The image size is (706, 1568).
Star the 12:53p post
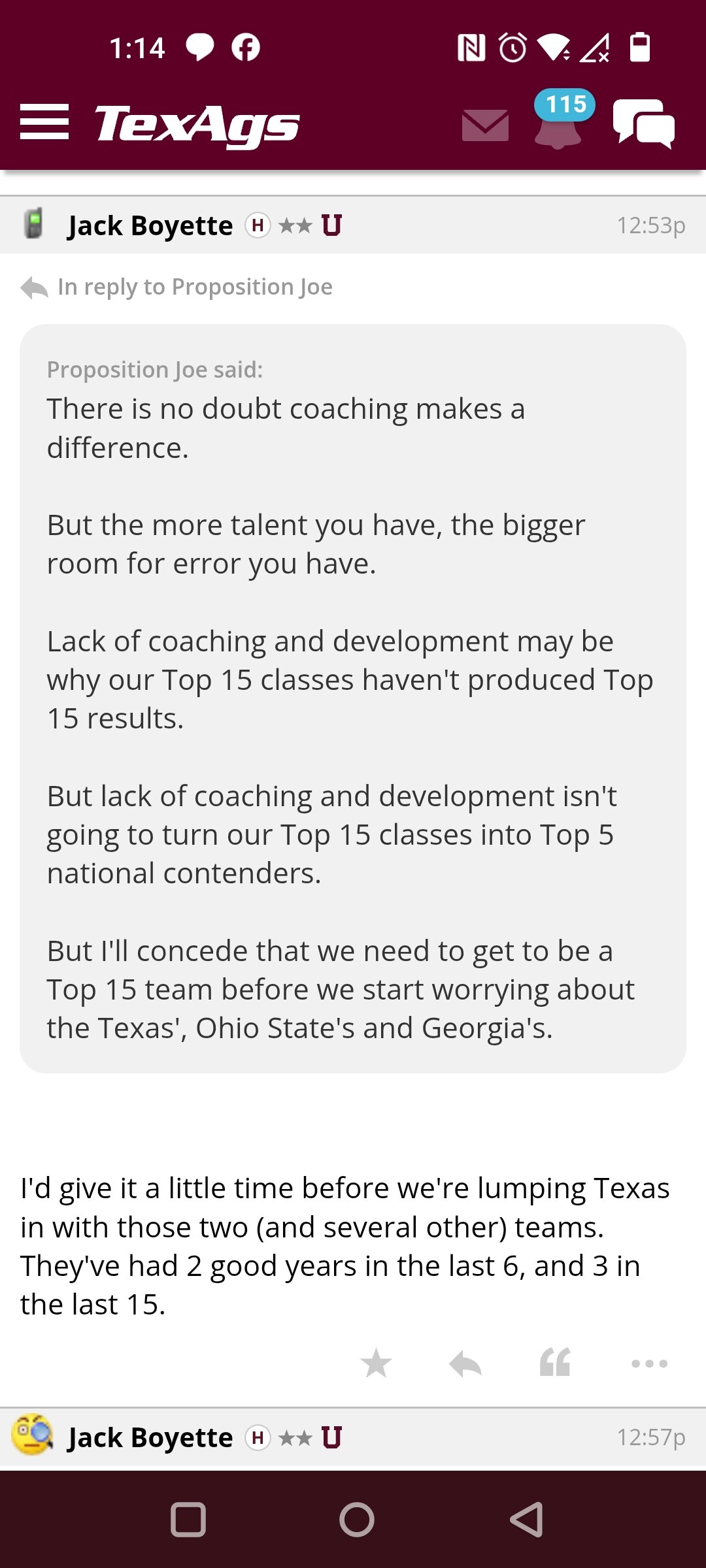(x=376, y=1364)
